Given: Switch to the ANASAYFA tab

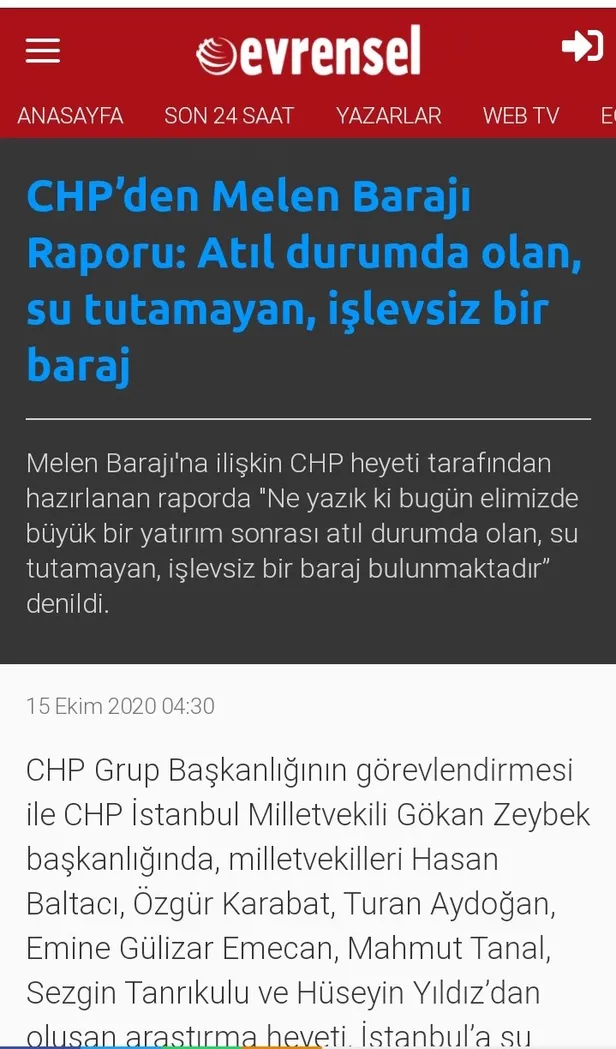Looking at the screenshot, I should [x=70, y=116].
